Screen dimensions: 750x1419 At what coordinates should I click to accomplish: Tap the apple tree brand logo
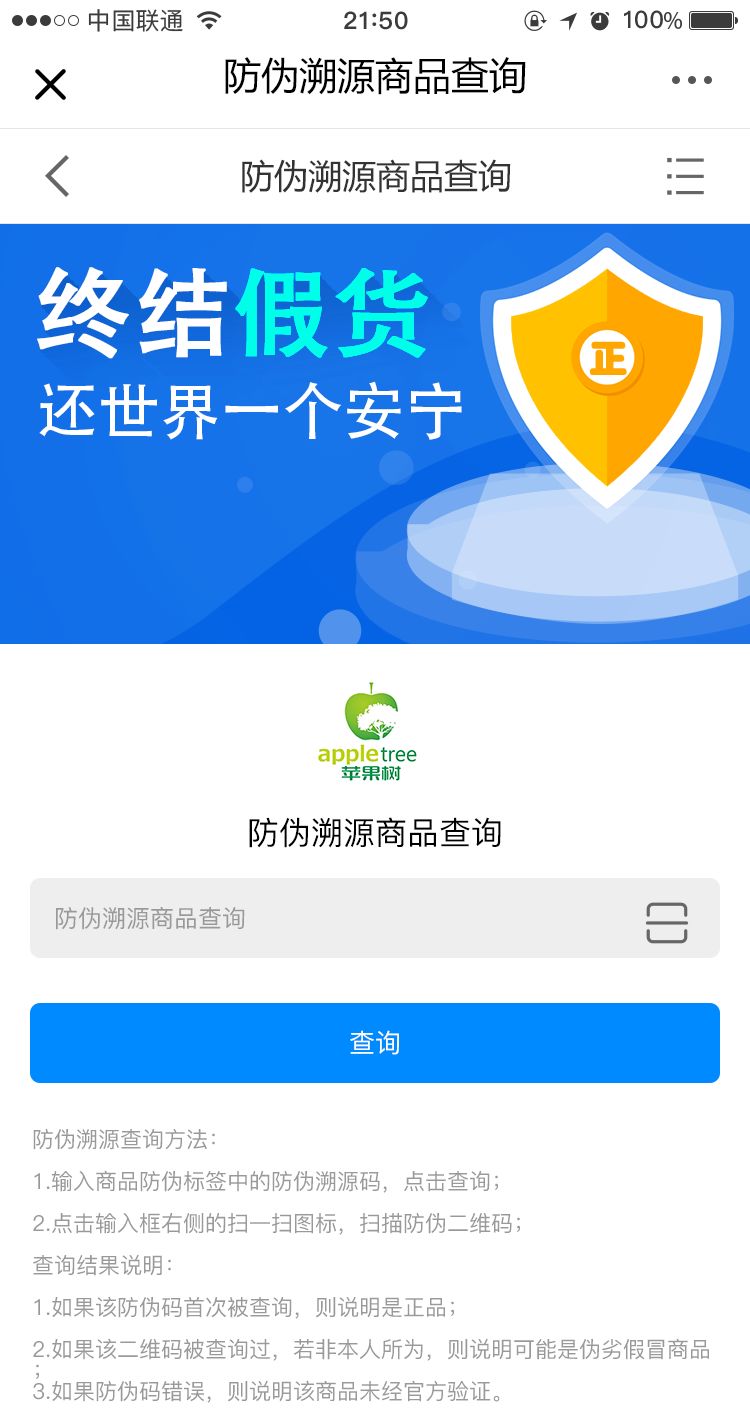click(366, 731)
